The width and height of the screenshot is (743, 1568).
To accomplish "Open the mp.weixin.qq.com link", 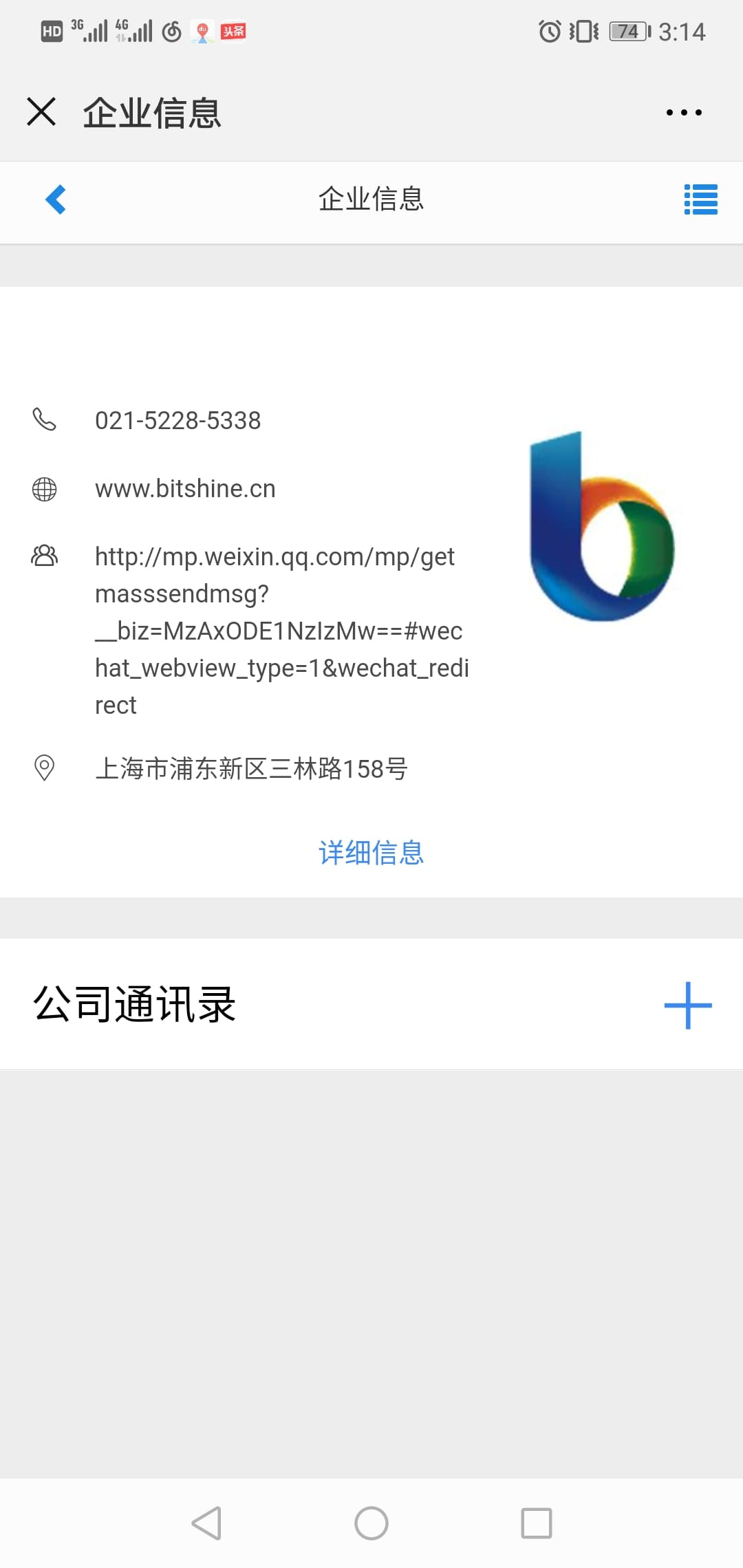I will [x=282, y=631].
